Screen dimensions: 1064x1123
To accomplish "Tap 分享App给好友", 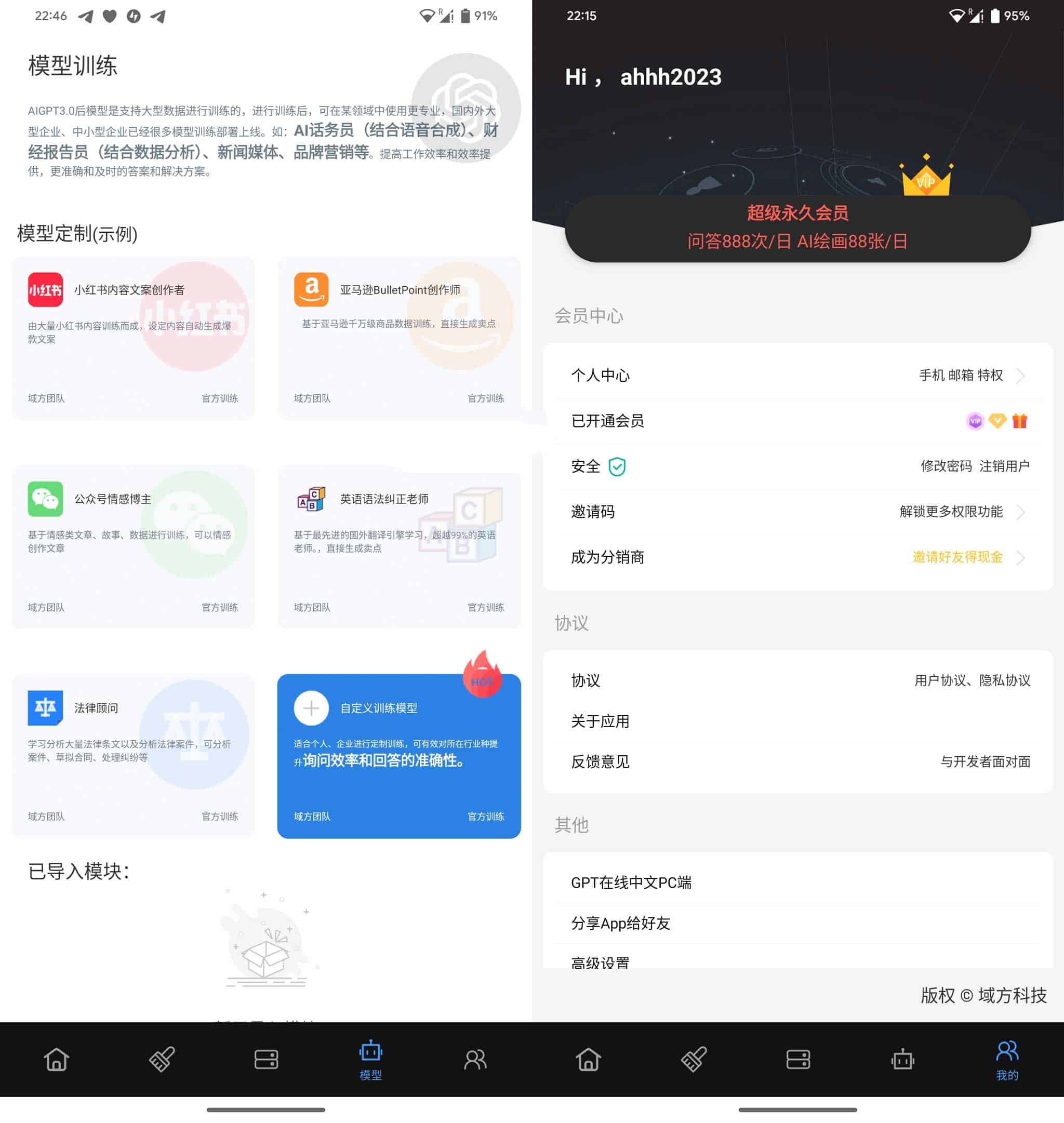I will [797, 923].
